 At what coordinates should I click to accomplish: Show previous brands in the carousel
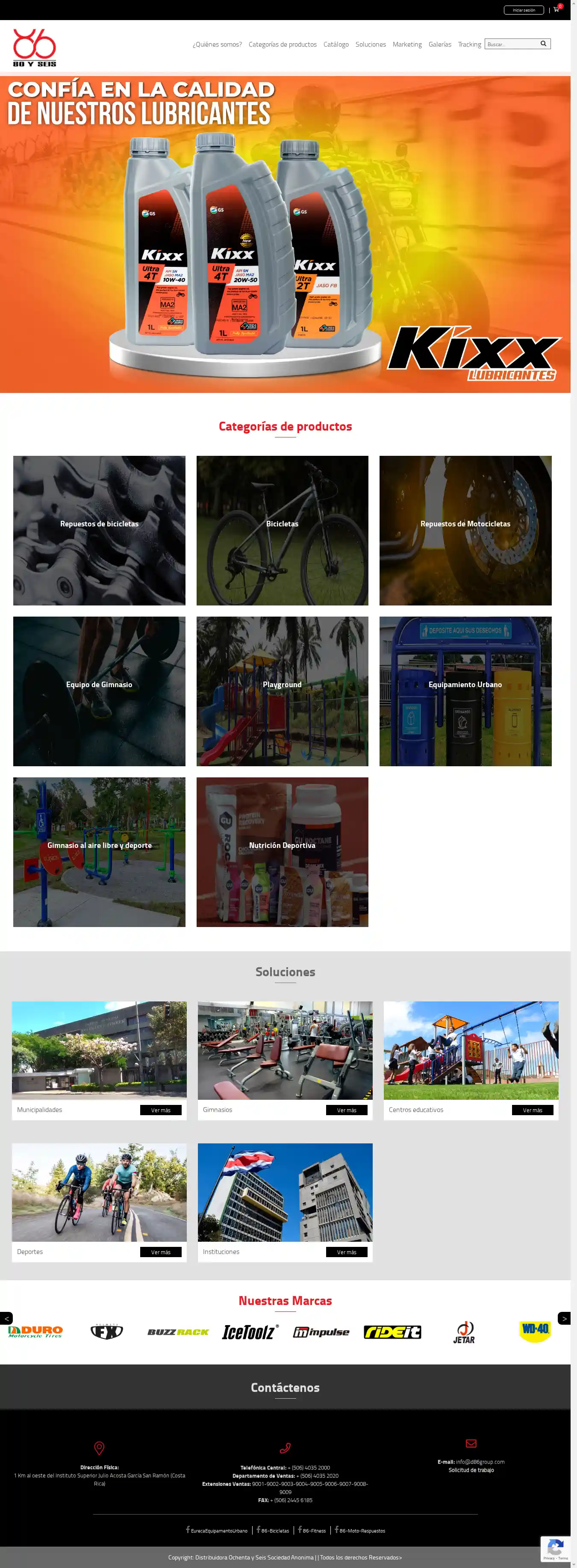tap(7, 1318)
